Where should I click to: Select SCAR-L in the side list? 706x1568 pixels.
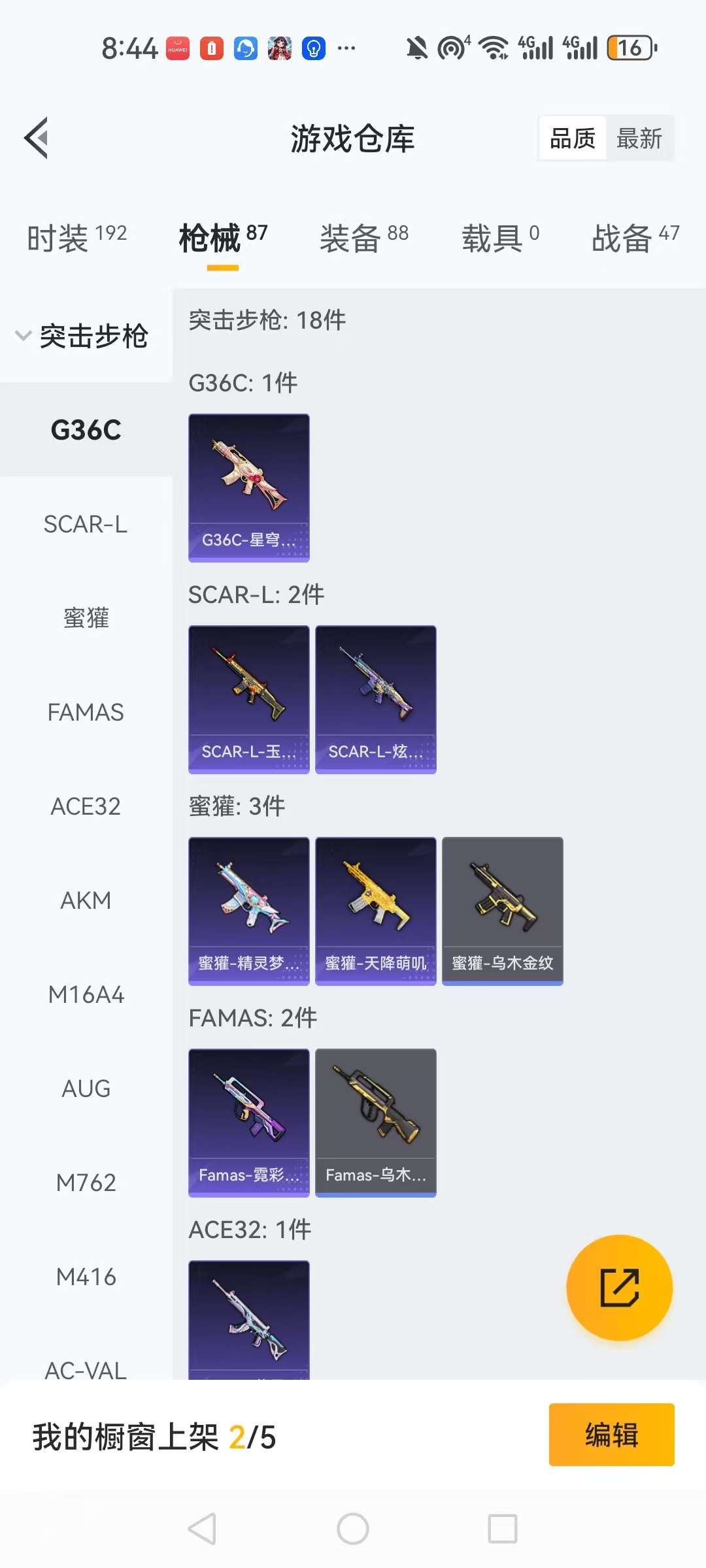(x=86, y=524)
